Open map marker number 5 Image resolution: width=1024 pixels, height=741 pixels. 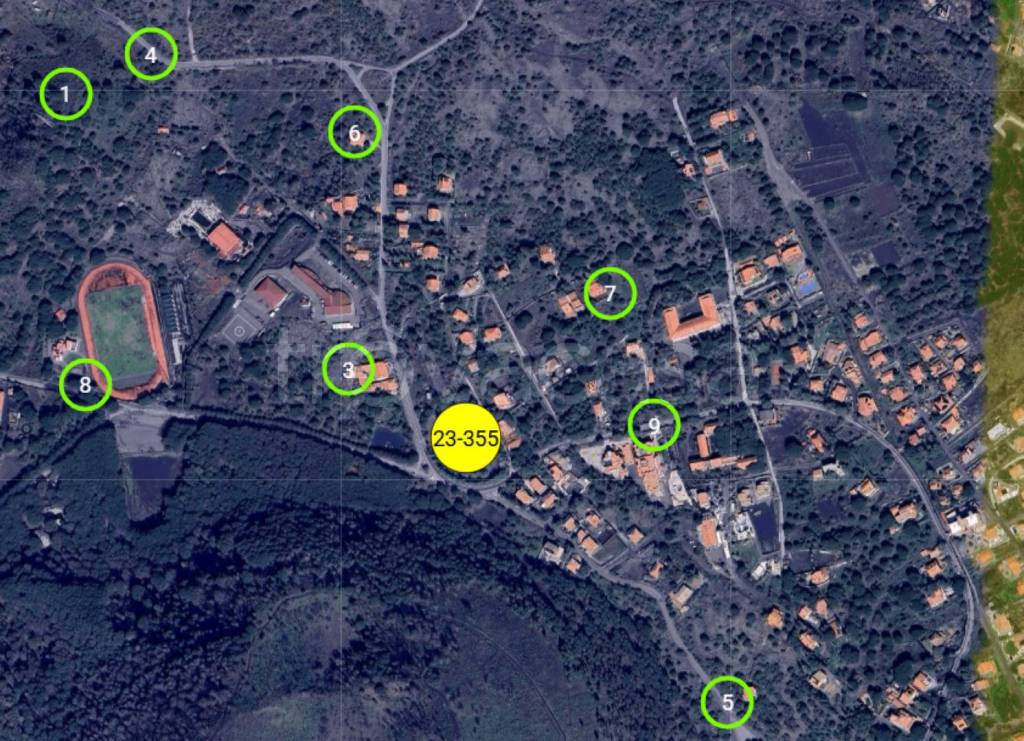(x=727, y=702)
